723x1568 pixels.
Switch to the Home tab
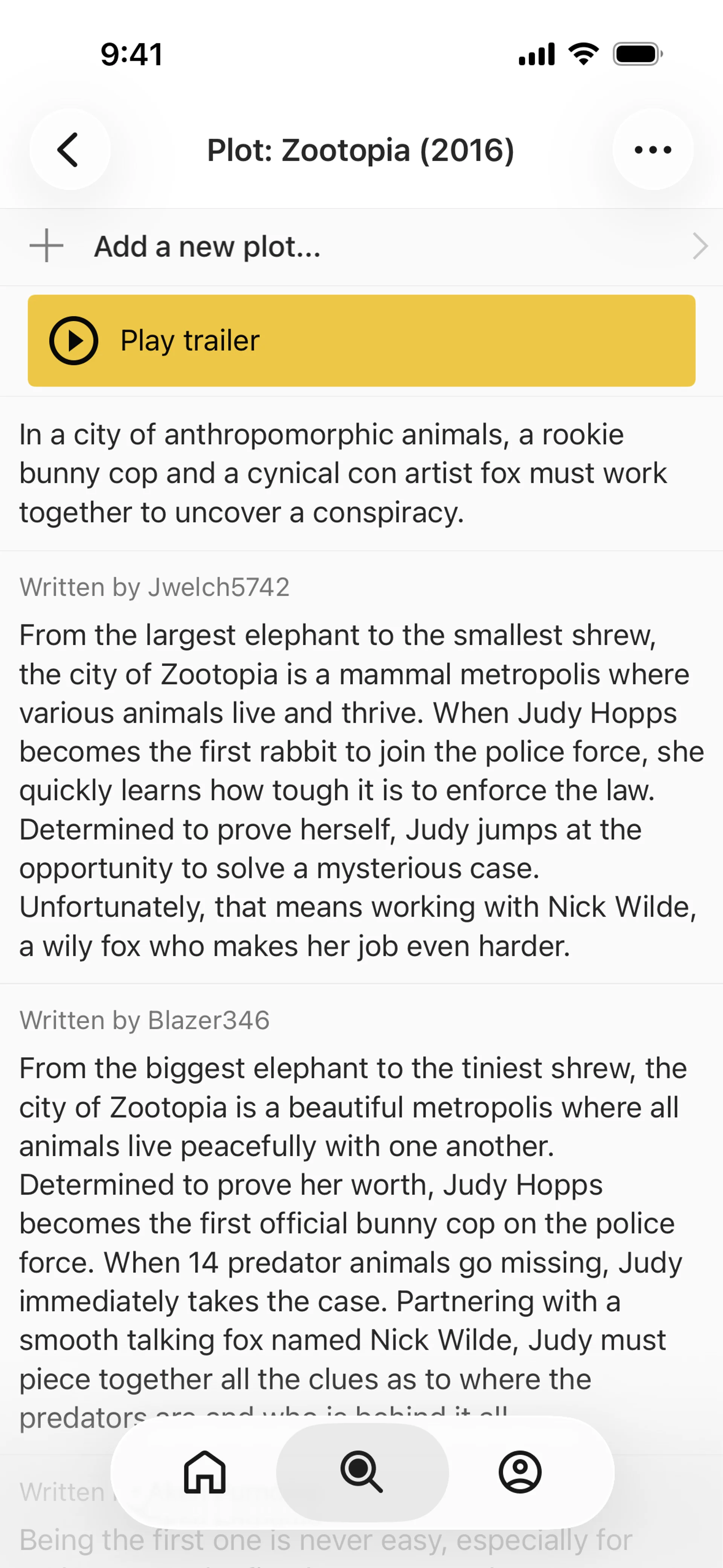pyautogui.click(x=204, y=1472)
